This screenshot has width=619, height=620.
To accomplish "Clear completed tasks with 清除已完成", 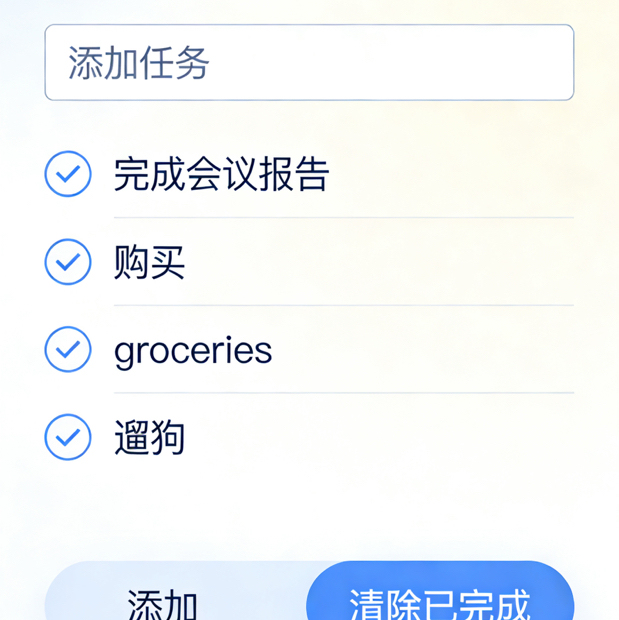I will pos(440,600).
